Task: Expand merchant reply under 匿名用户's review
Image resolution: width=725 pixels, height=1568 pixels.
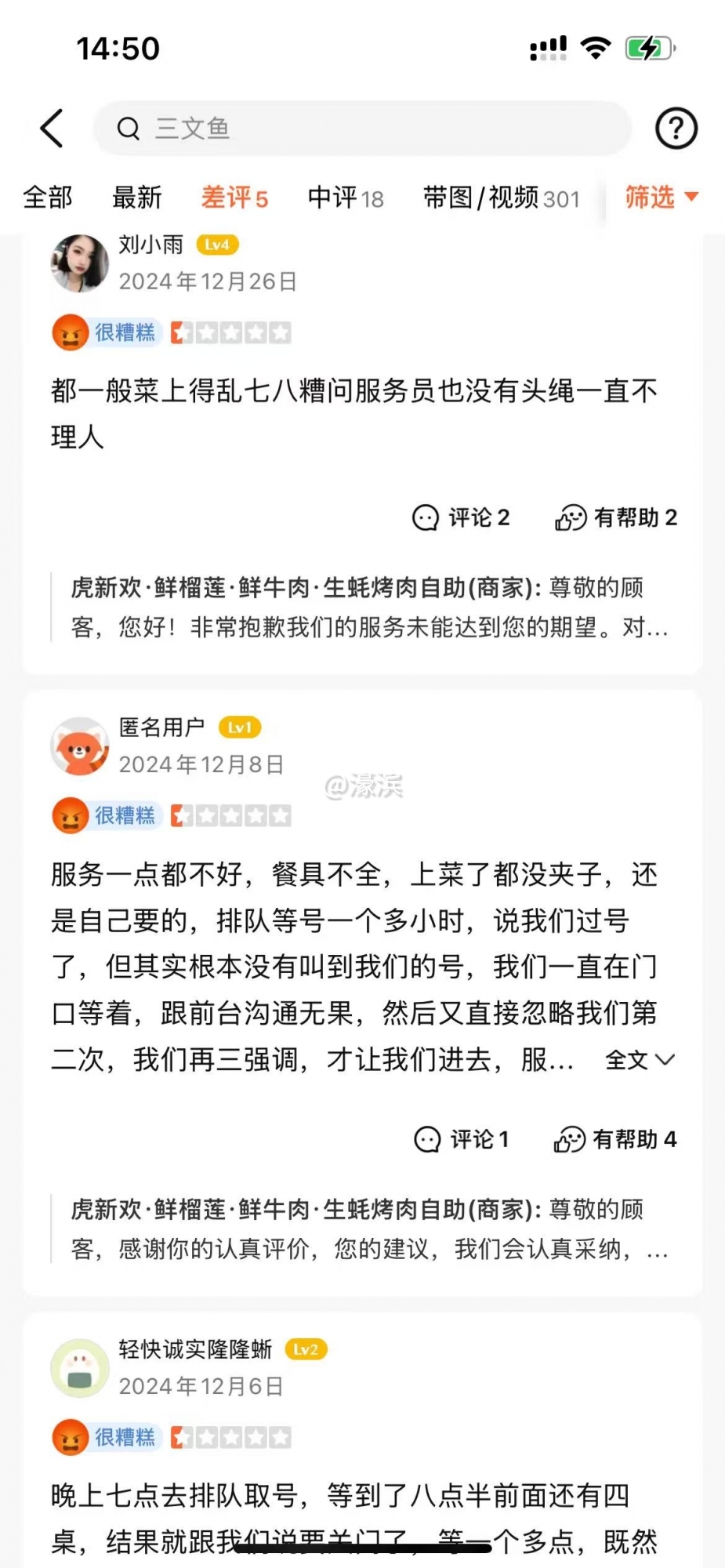Action: (x=368, y=1229)
